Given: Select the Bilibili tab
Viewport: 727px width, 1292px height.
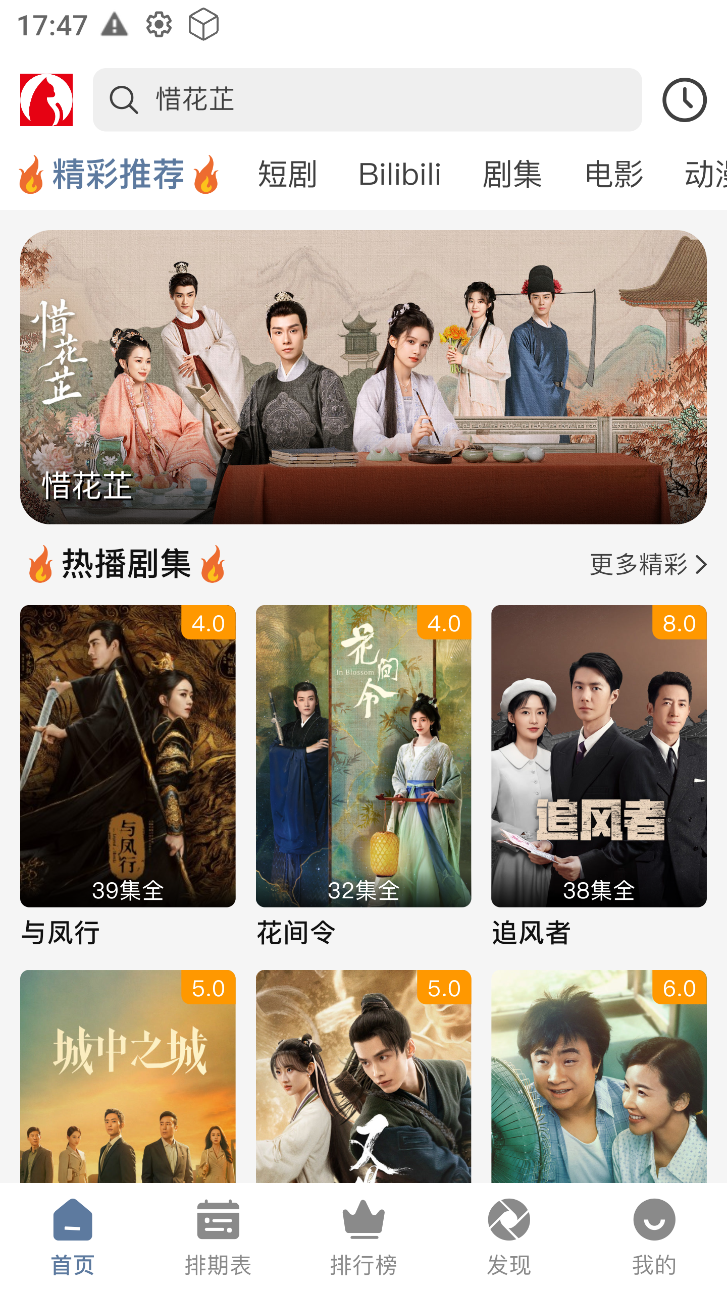Looking at the screenshot, I should tap(399, 174).
